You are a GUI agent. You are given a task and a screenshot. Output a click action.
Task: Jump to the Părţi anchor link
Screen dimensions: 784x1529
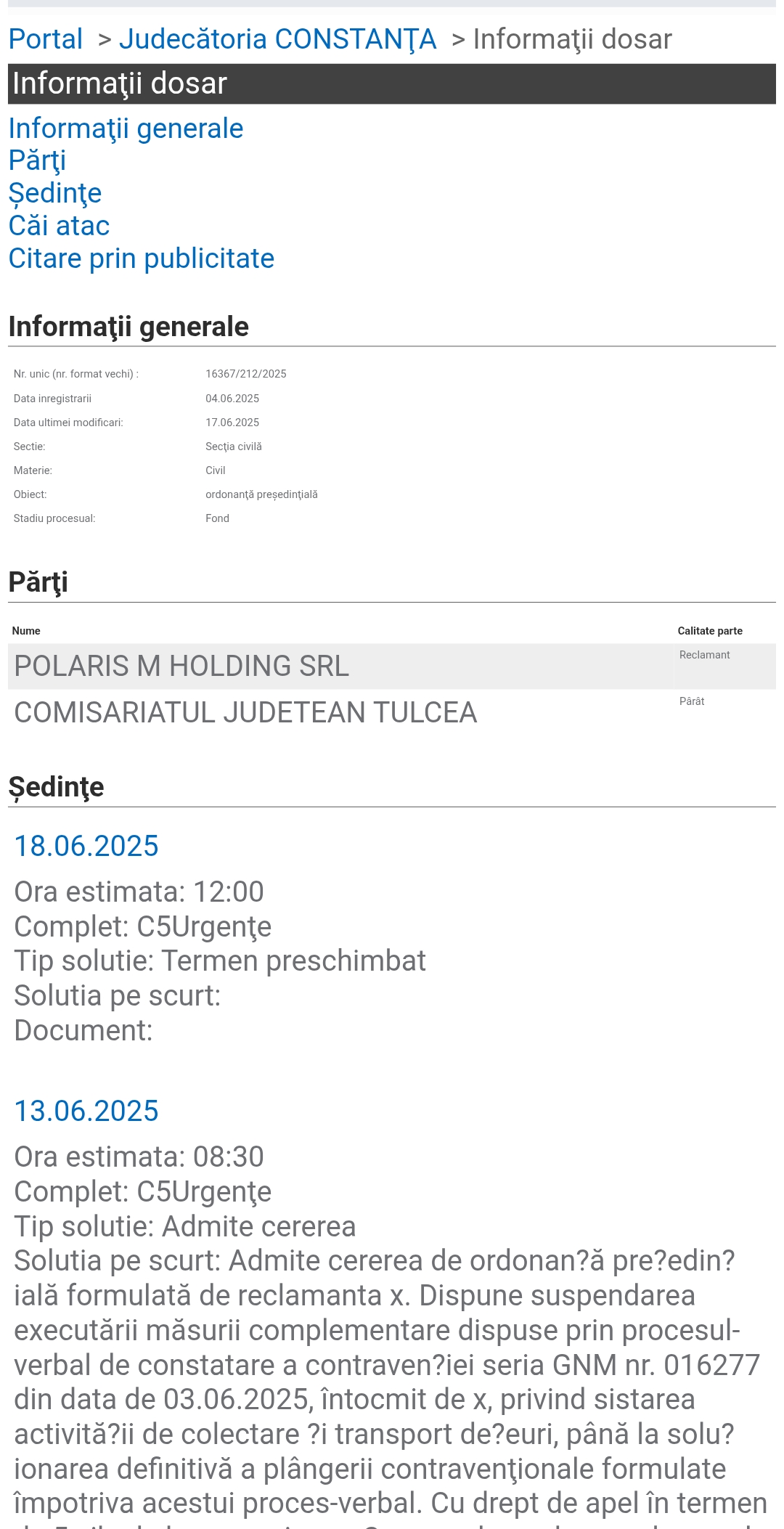pos(37,160)
